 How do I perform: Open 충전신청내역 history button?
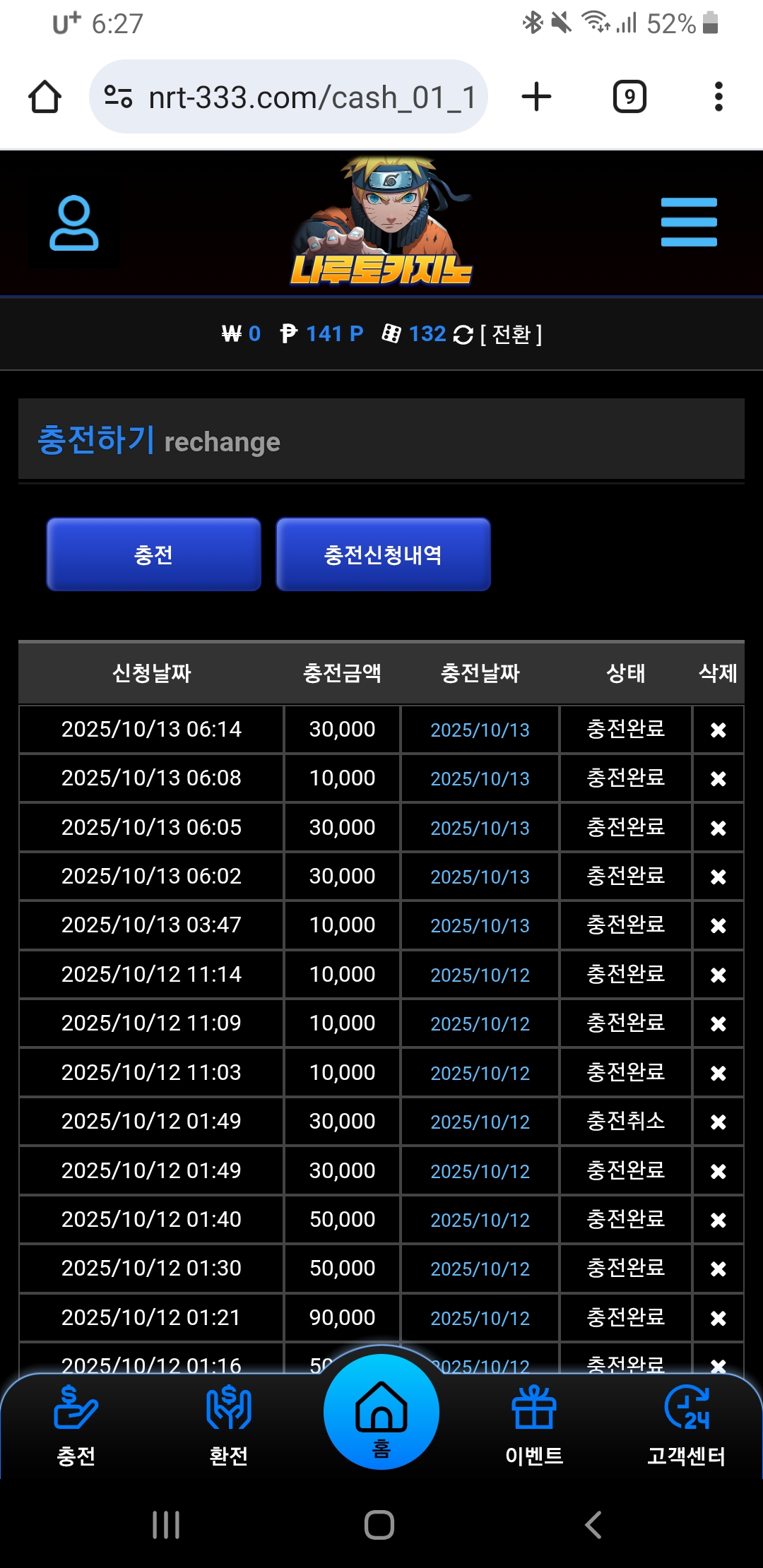coord(383,554)
